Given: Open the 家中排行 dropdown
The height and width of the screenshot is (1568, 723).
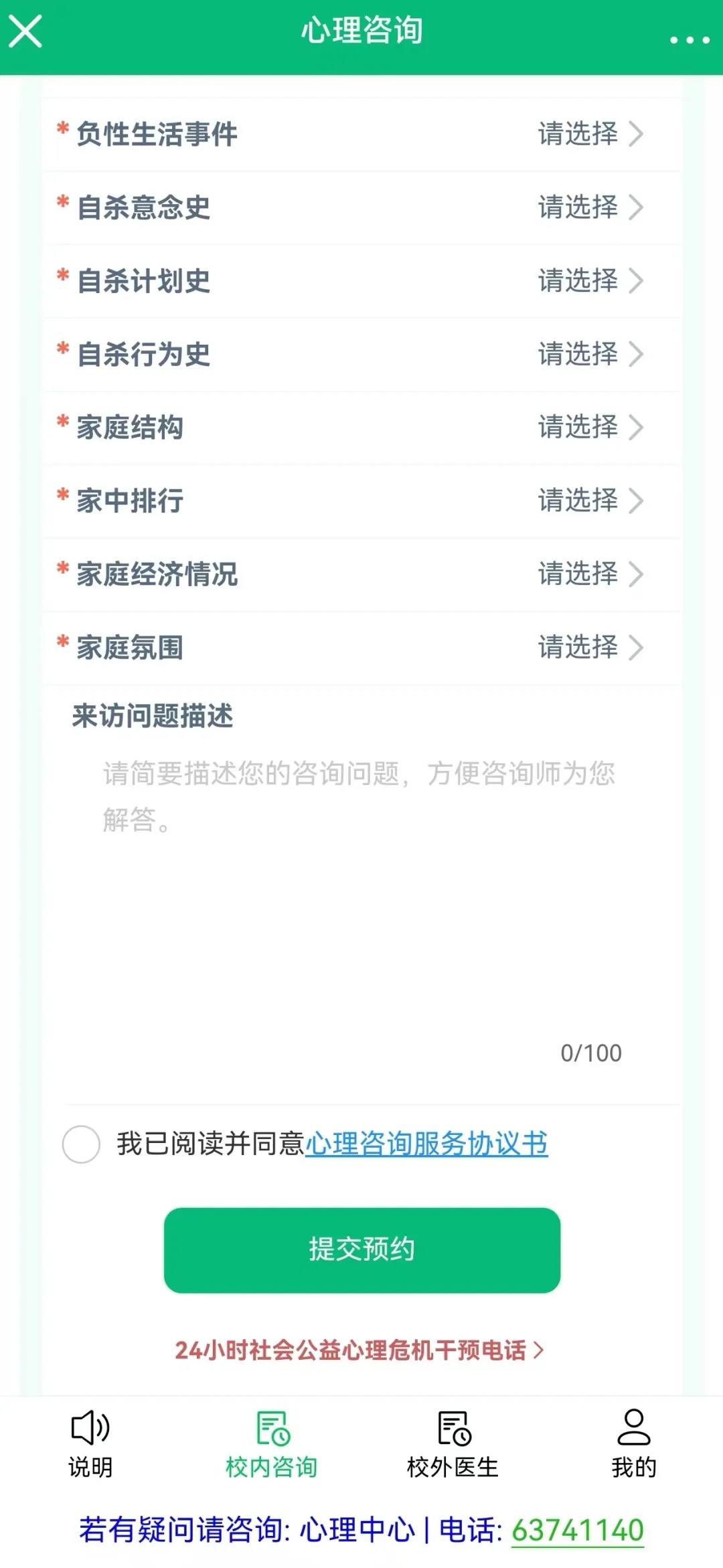Looking at the screenshot, I should [x=589, y=501].
